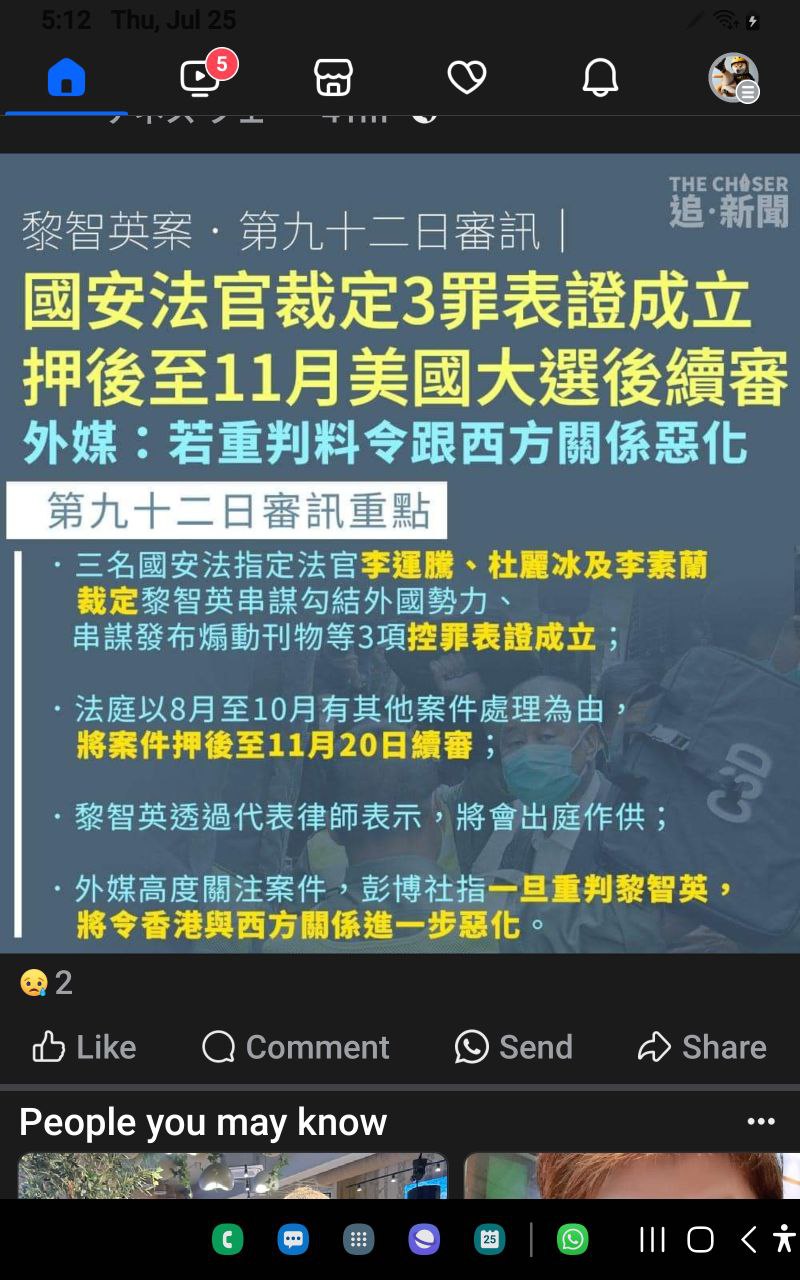Send the post via WhatsApp
Screen dimensions: 800x1280
[x=513, y=1047]
